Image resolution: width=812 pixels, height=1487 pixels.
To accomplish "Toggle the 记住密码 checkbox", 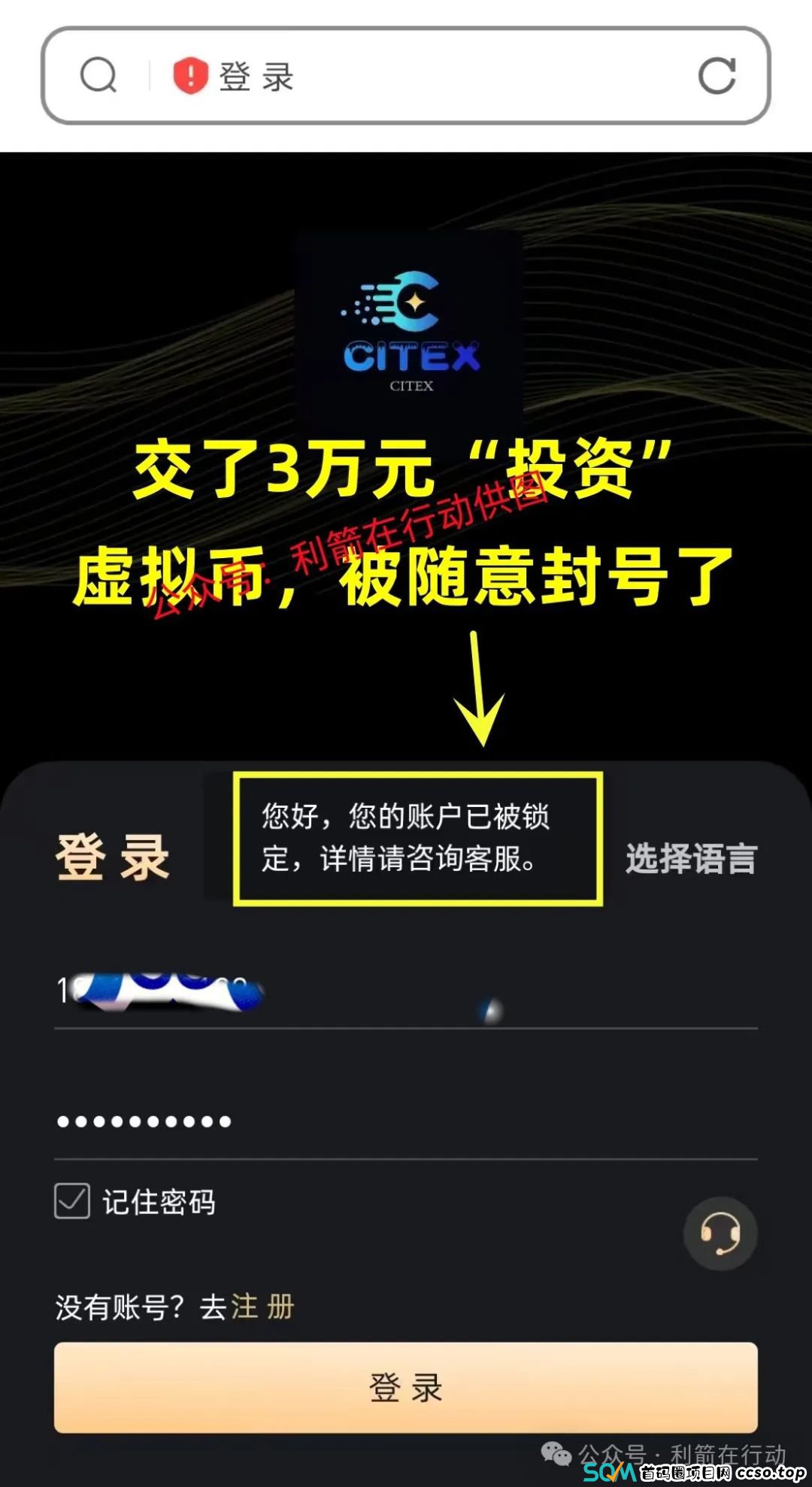I will point(72,1201).
